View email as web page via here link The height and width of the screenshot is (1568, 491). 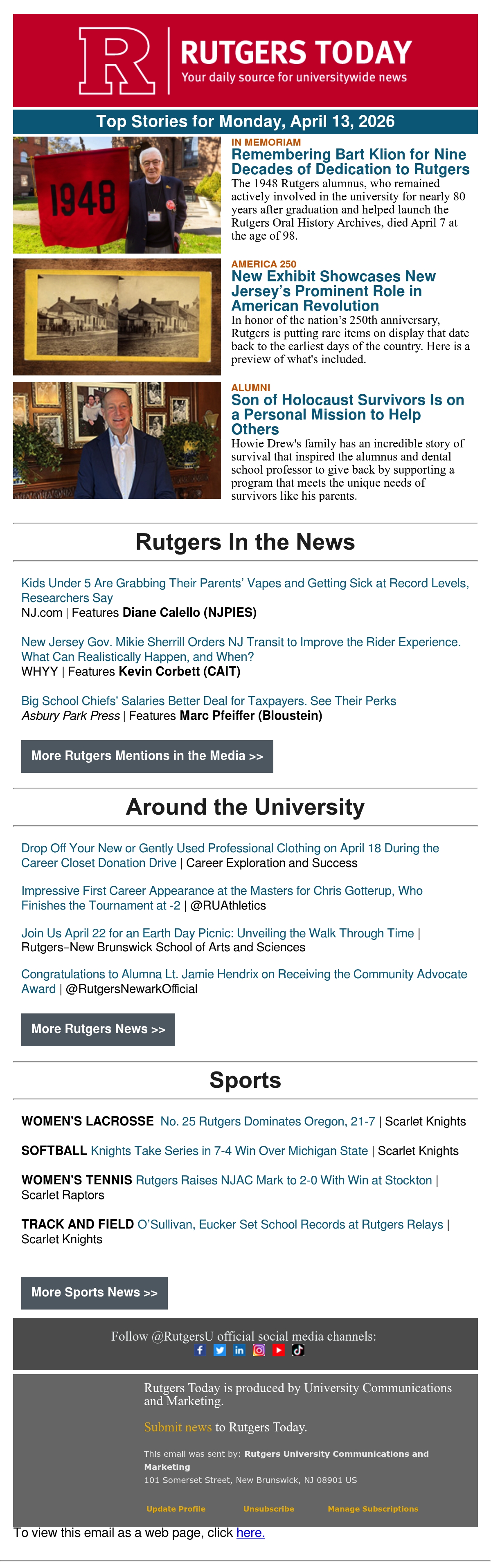click(x=250, y=1533)
